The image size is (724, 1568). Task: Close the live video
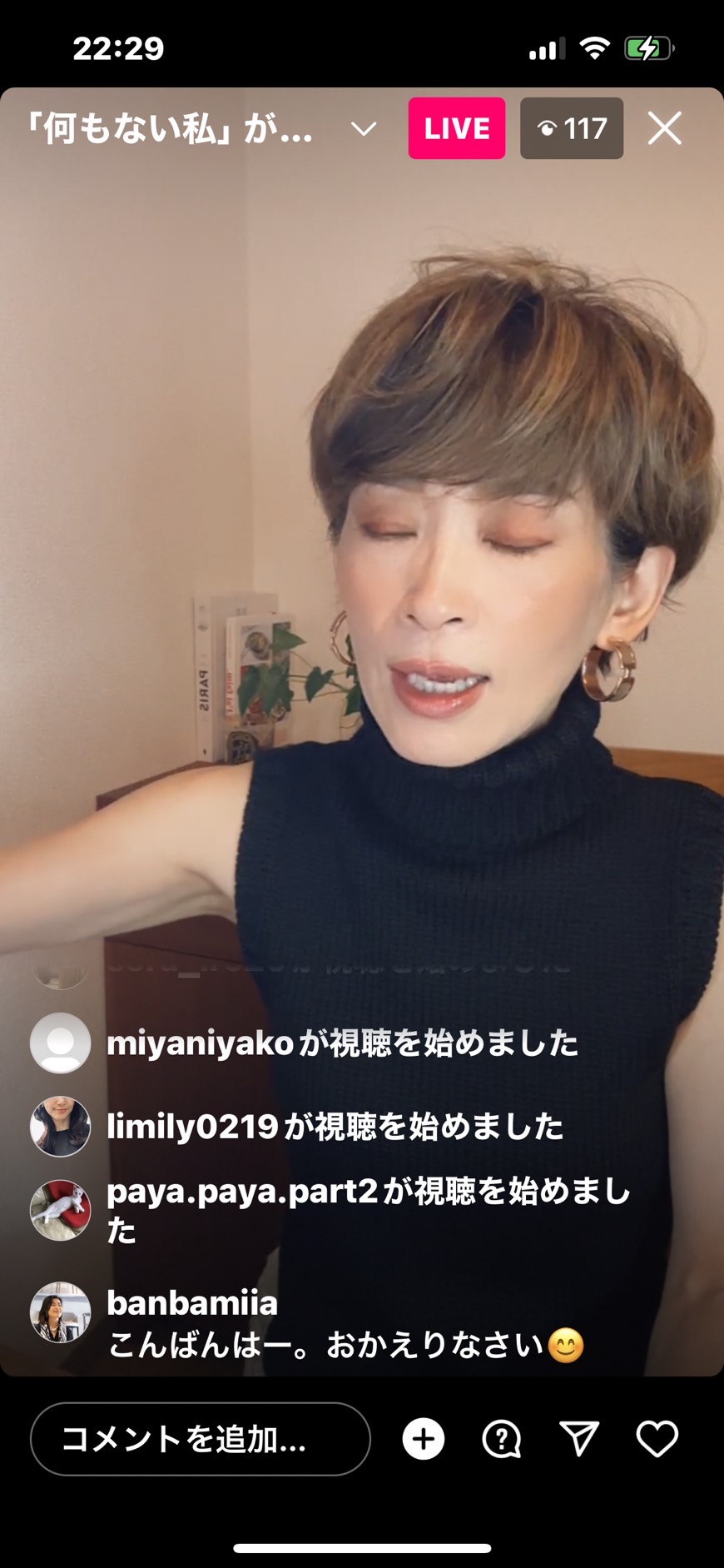point(665,128)
